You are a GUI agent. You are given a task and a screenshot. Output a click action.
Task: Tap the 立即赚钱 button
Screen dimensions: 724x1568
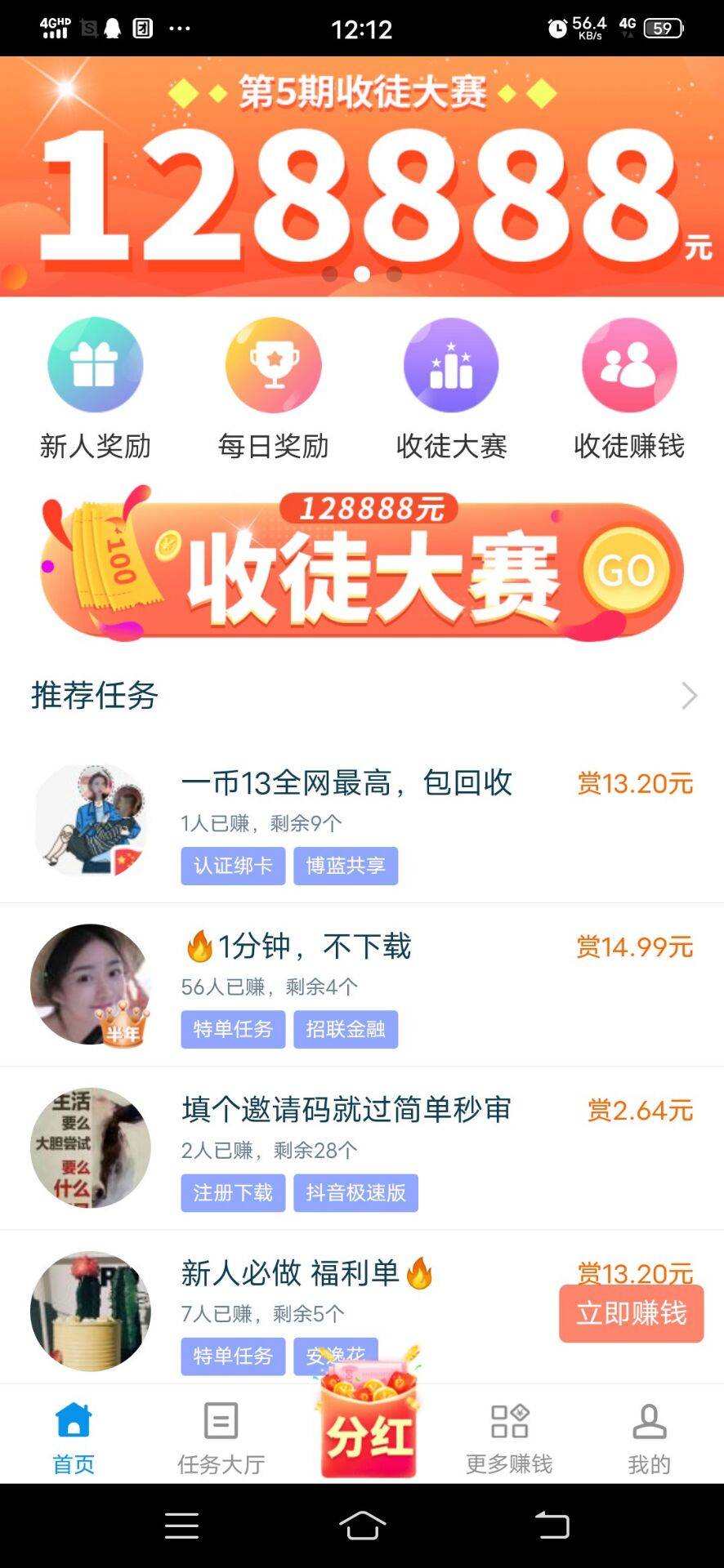coord(631,1313)
